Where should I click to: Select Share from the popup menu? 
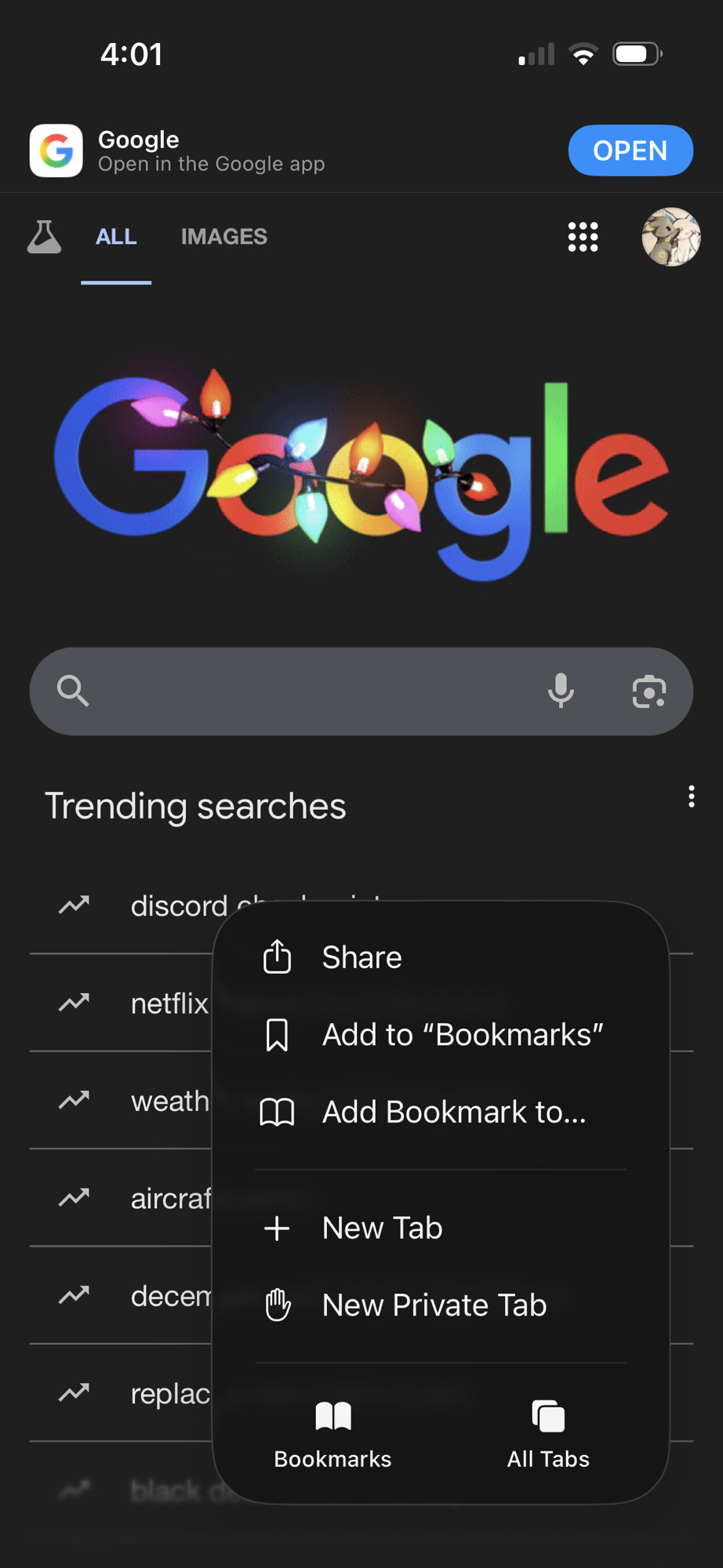361,957
